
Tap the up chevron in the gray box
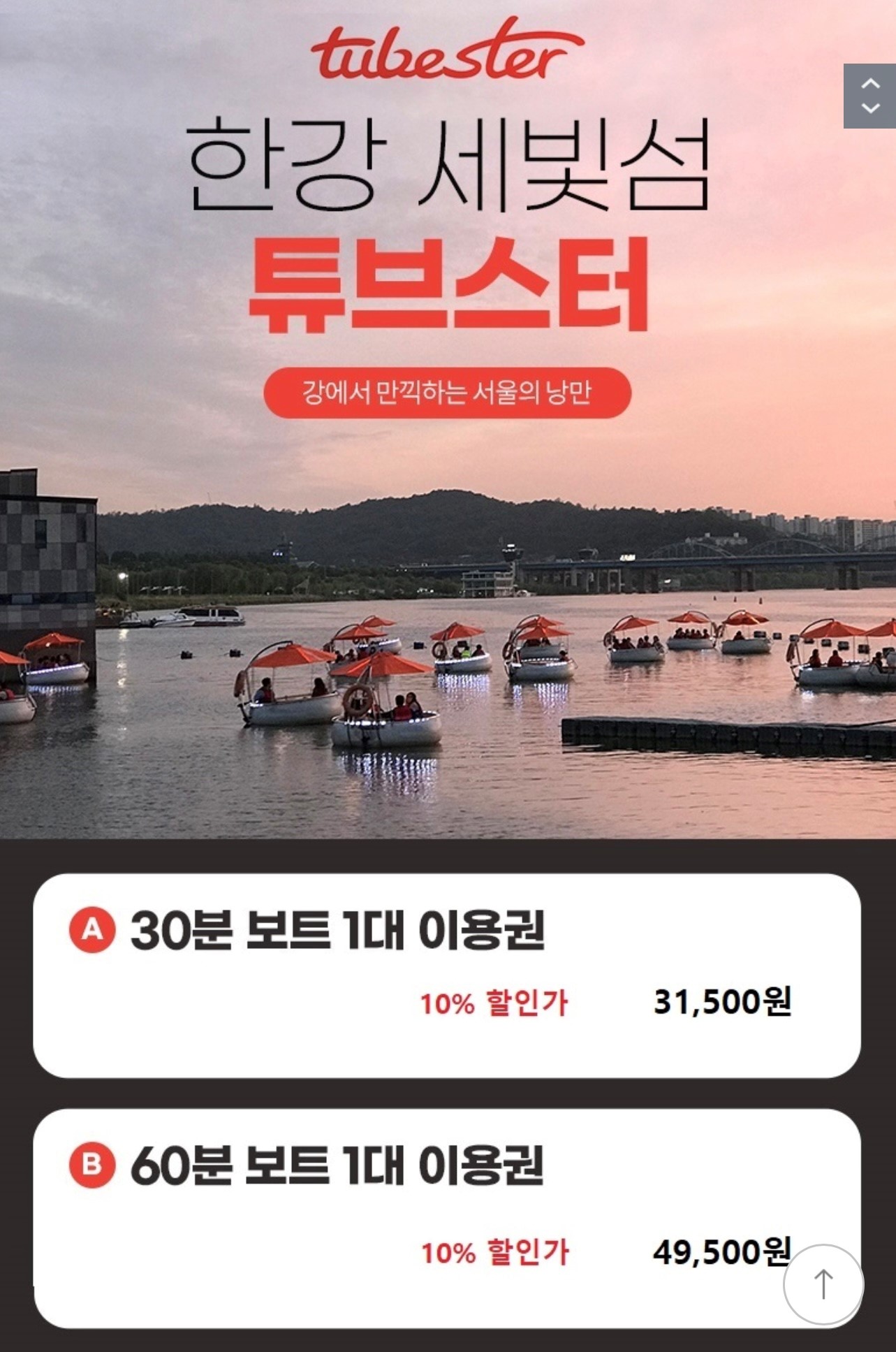click(870, 84)
